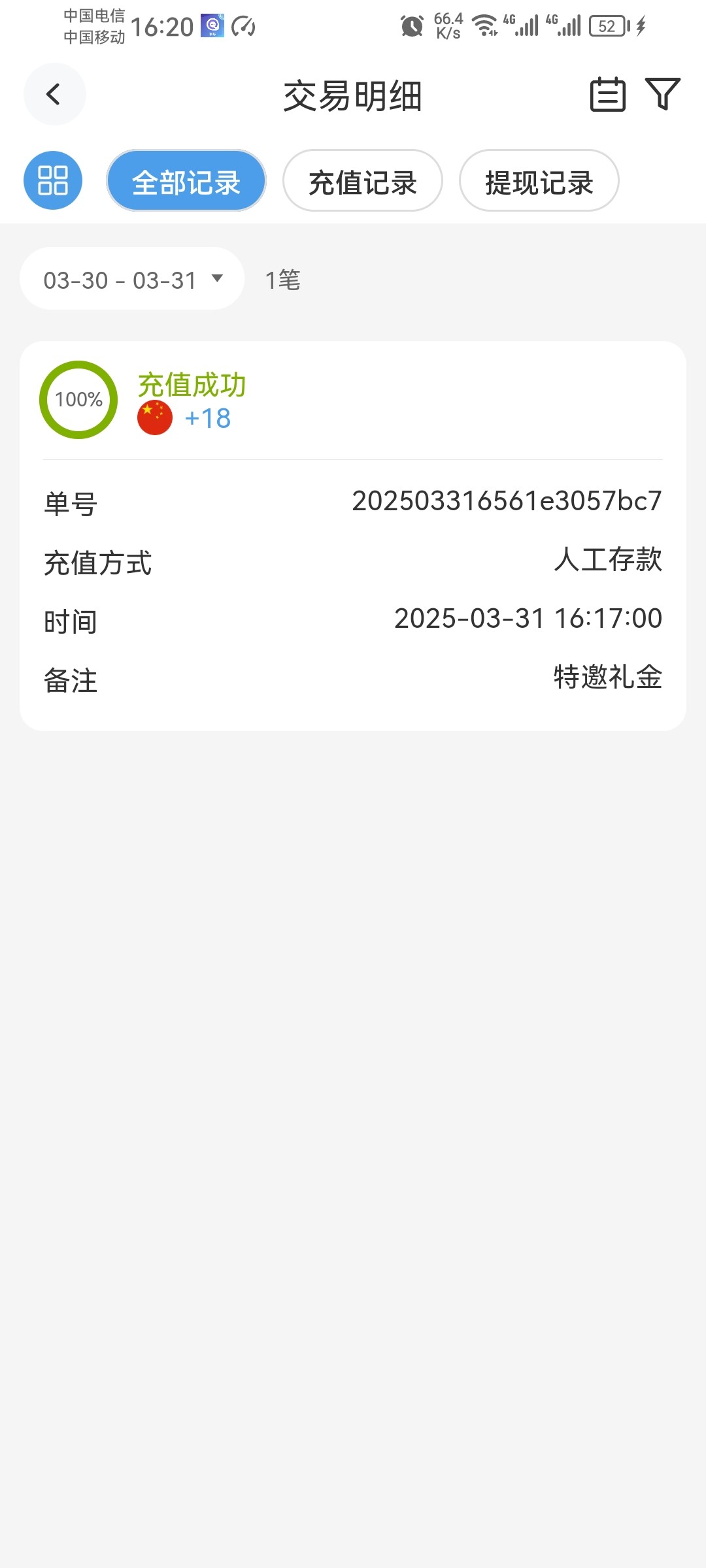The image size is (706, 1568).
Task: Switch to the 充值记录 tab
Action: pyautogui.click(x=362, y=181)
